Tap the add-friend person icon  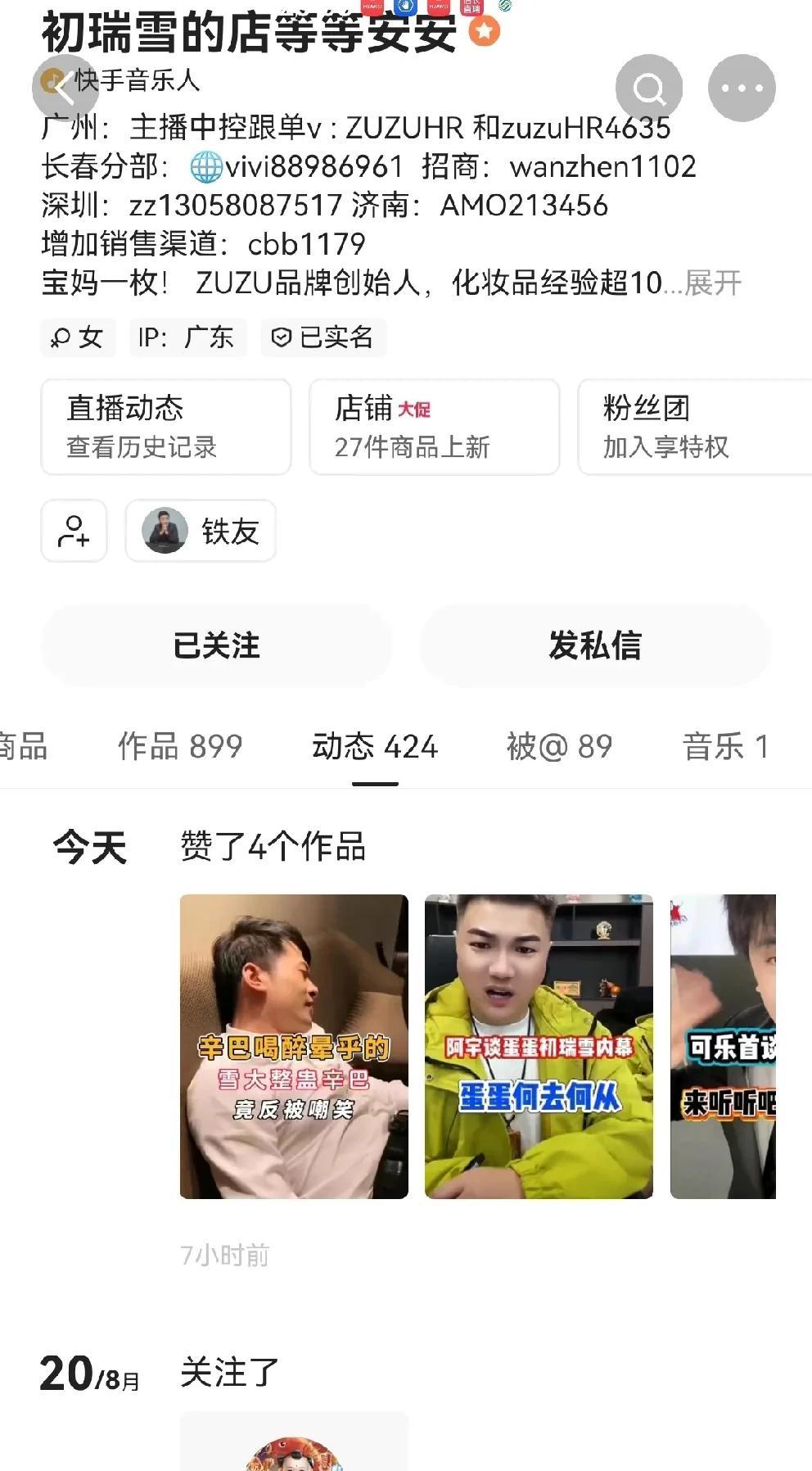[74, 531]
